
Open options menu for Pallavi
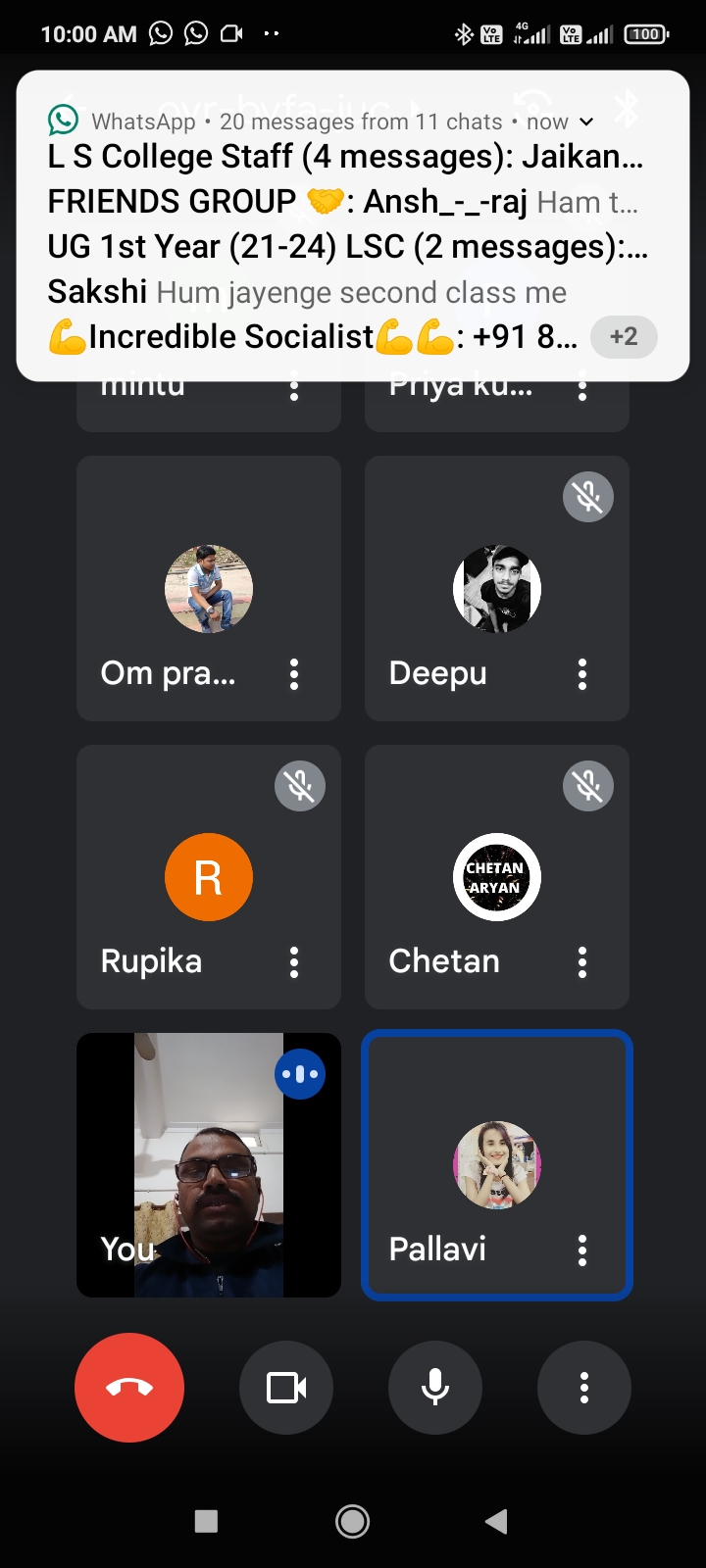click(582, 1250)
